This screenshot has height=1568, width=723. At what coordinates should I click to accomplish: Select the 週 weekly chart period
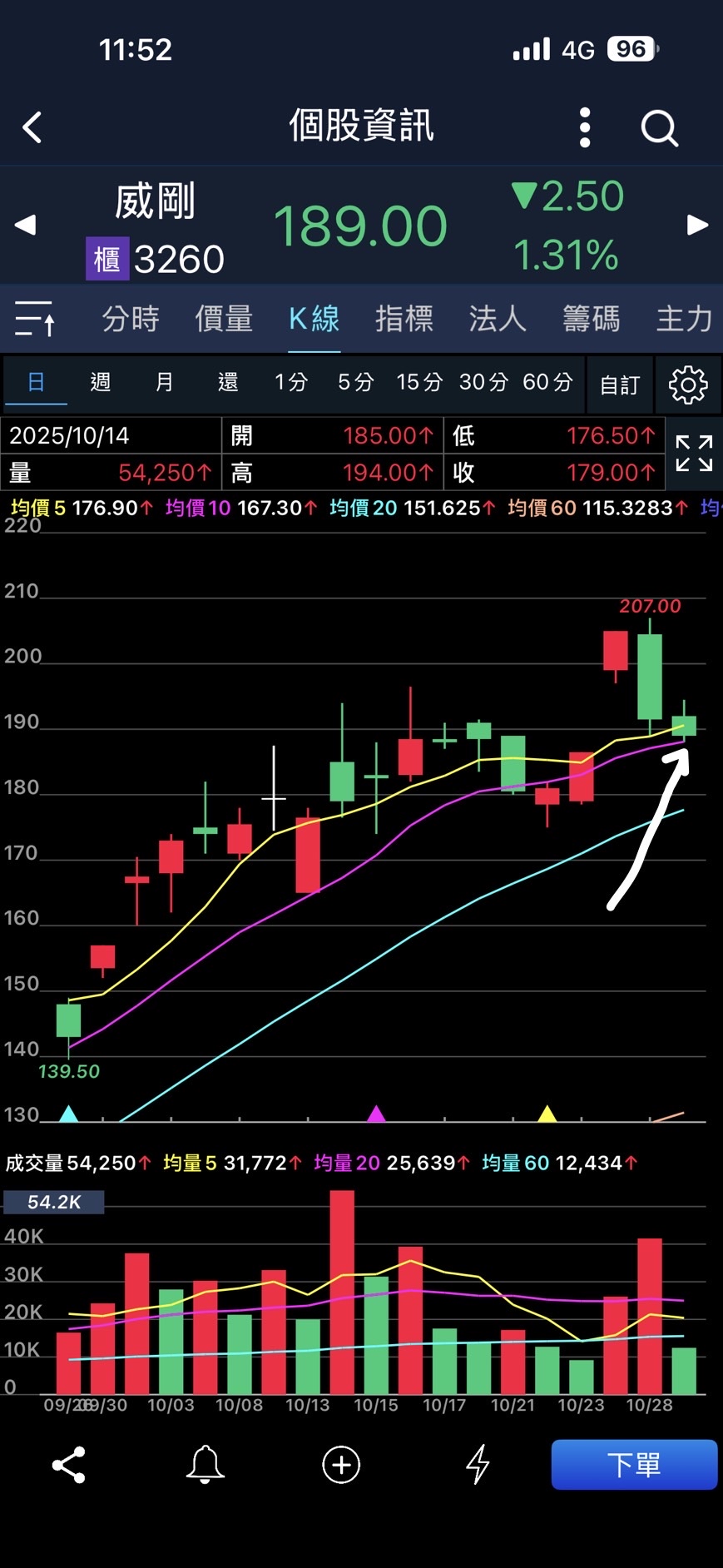[100, 382]
